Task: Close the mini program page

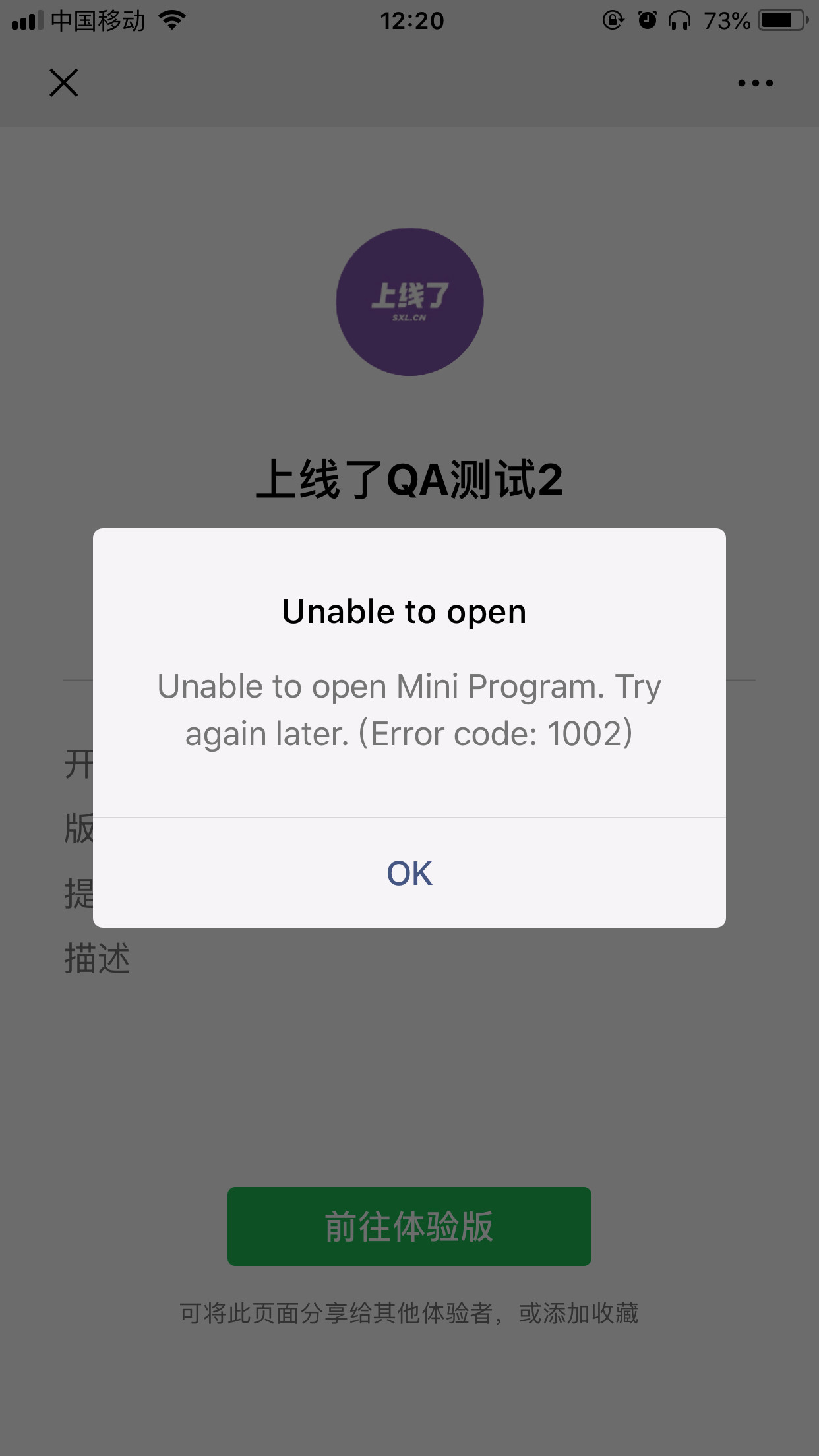Action: pos(64,83)
